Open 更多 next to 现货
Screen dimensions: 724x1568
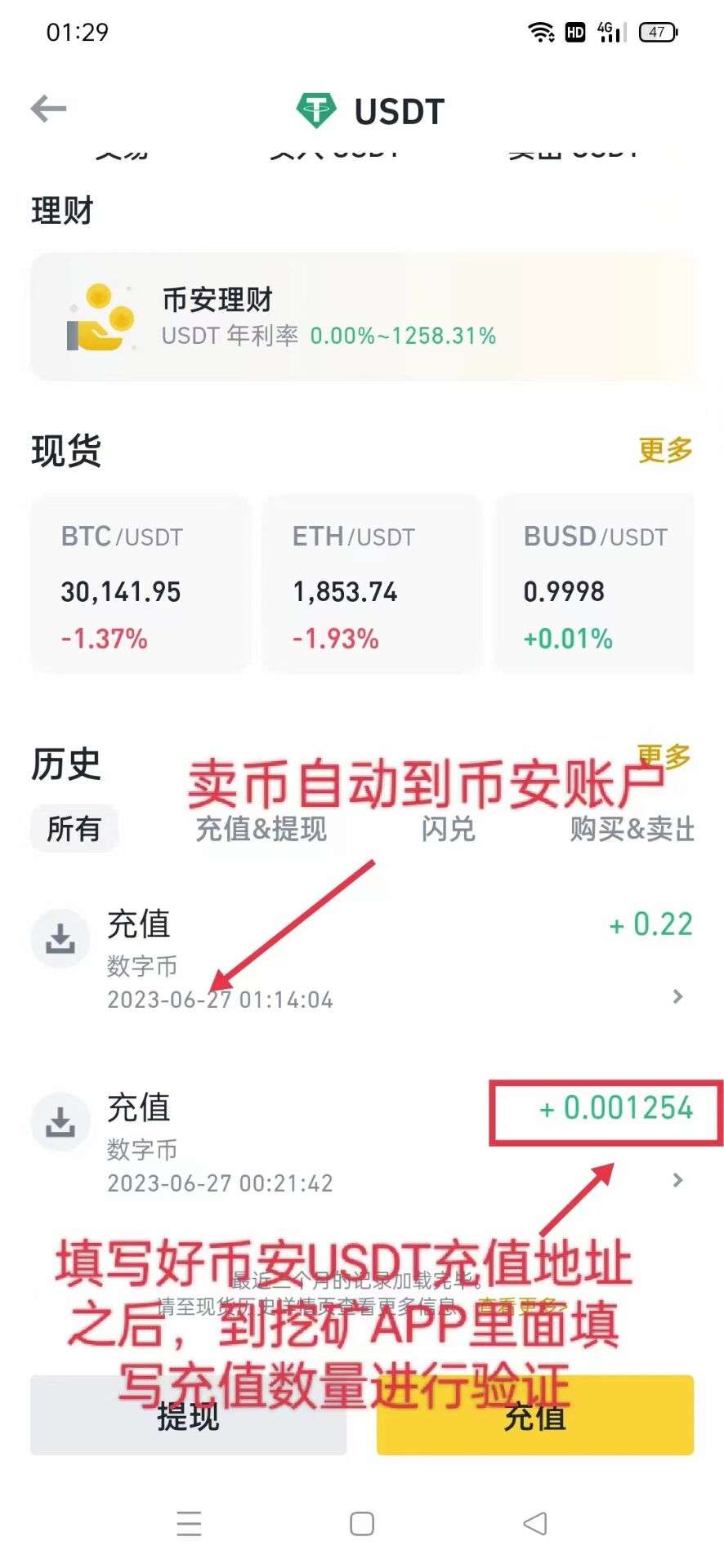pos(664,450)
